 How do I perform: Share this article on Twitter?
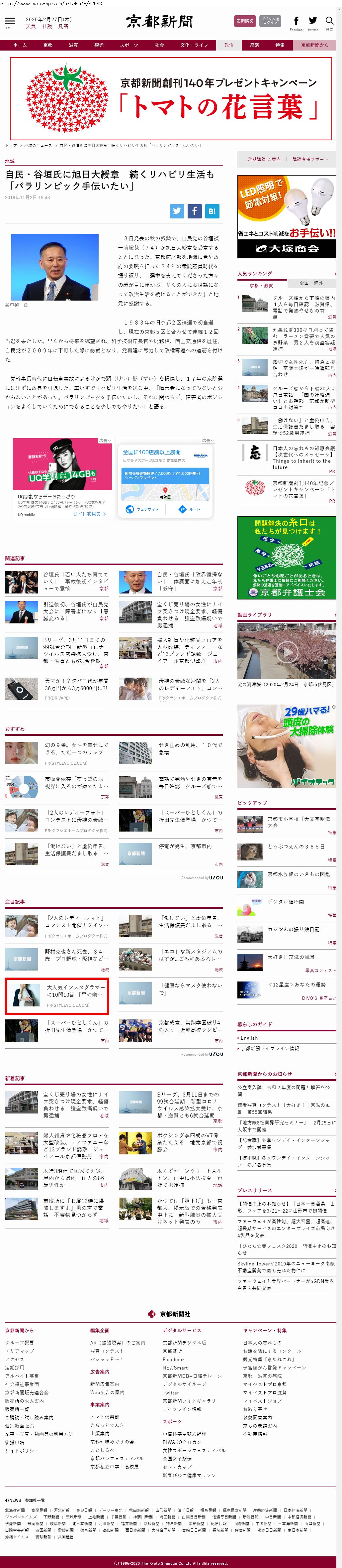click(x=177, y=210)
